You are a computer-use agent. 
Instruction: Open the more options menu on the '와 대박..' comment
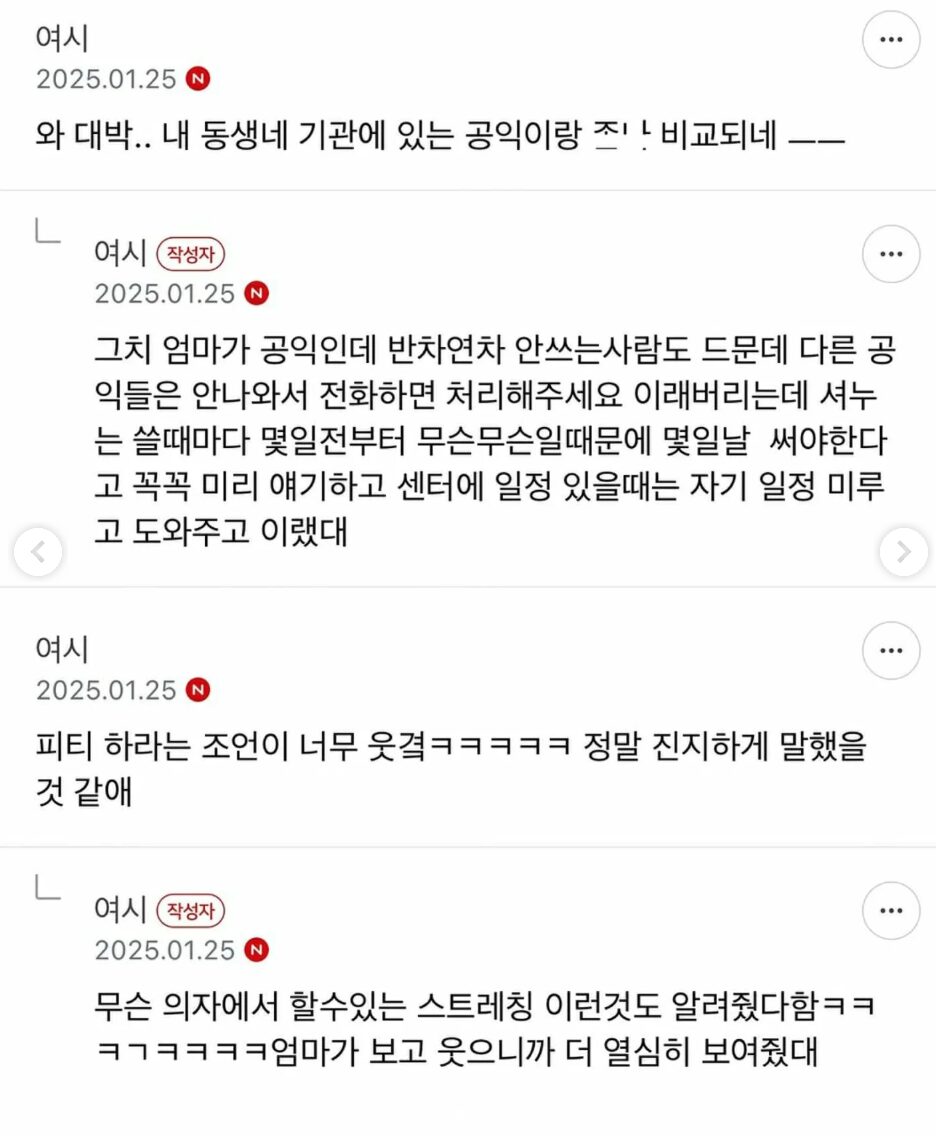[x=890, y=40]
